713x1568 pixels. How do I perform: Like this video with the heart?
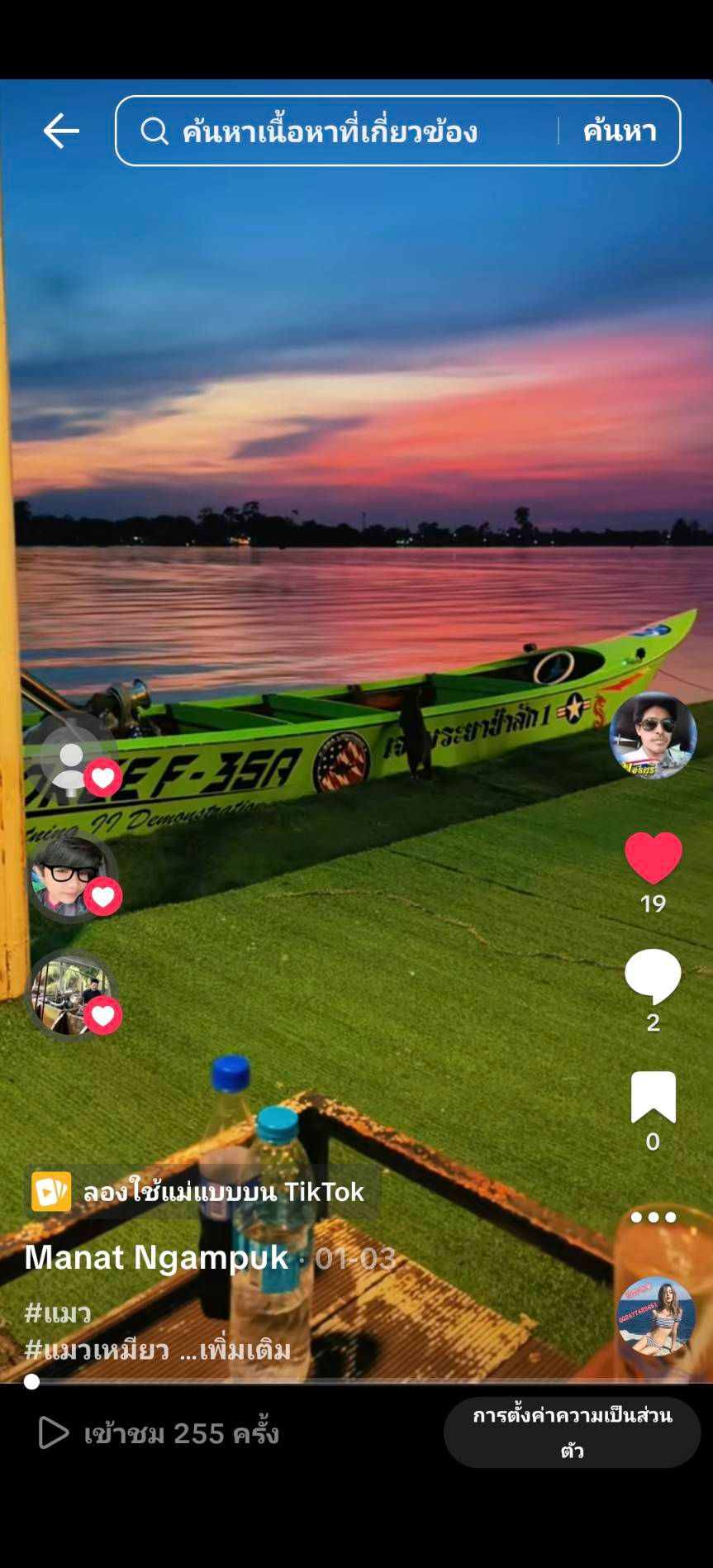653,858
